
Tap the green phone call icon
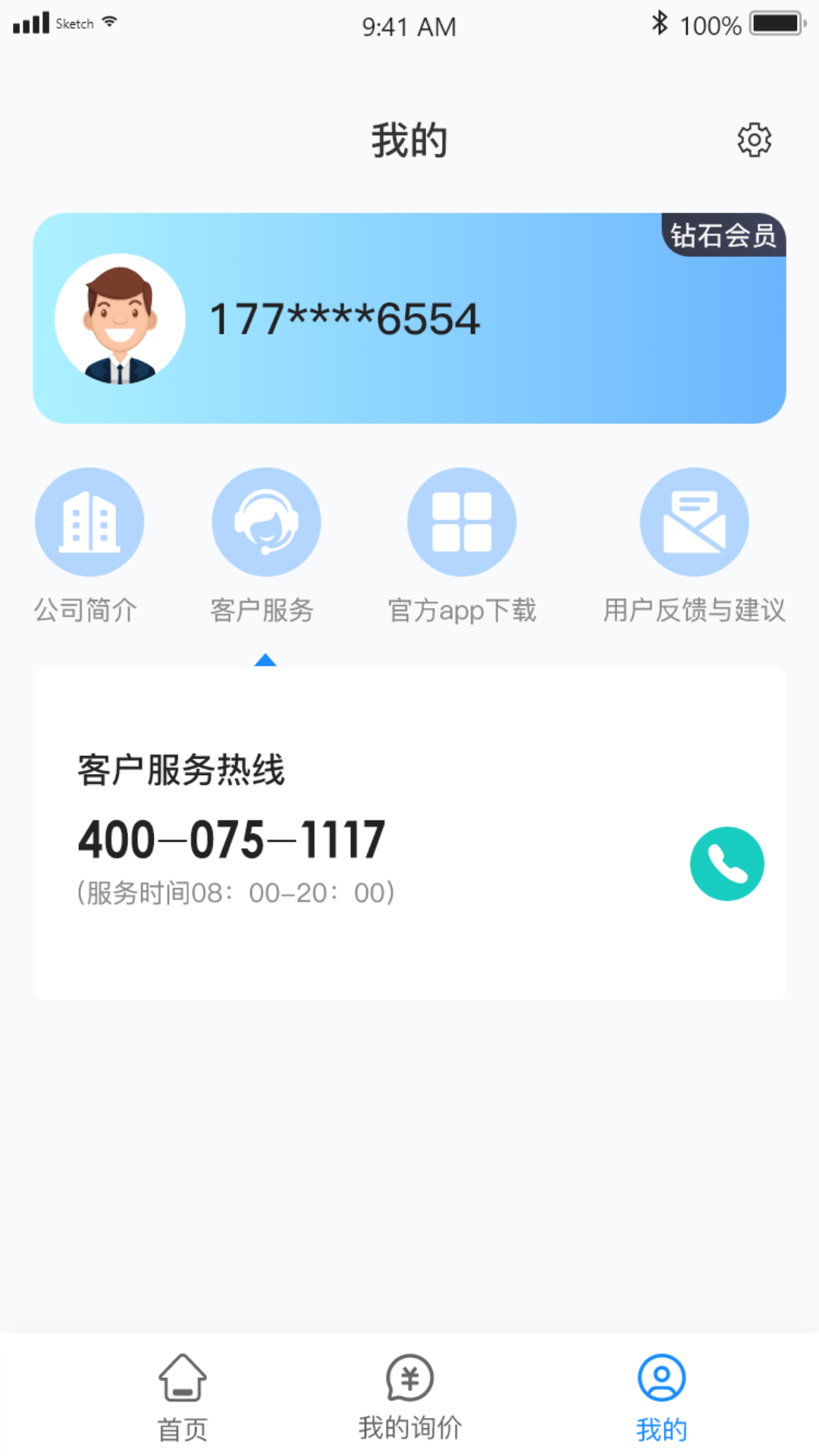click(x=726, y=864)
